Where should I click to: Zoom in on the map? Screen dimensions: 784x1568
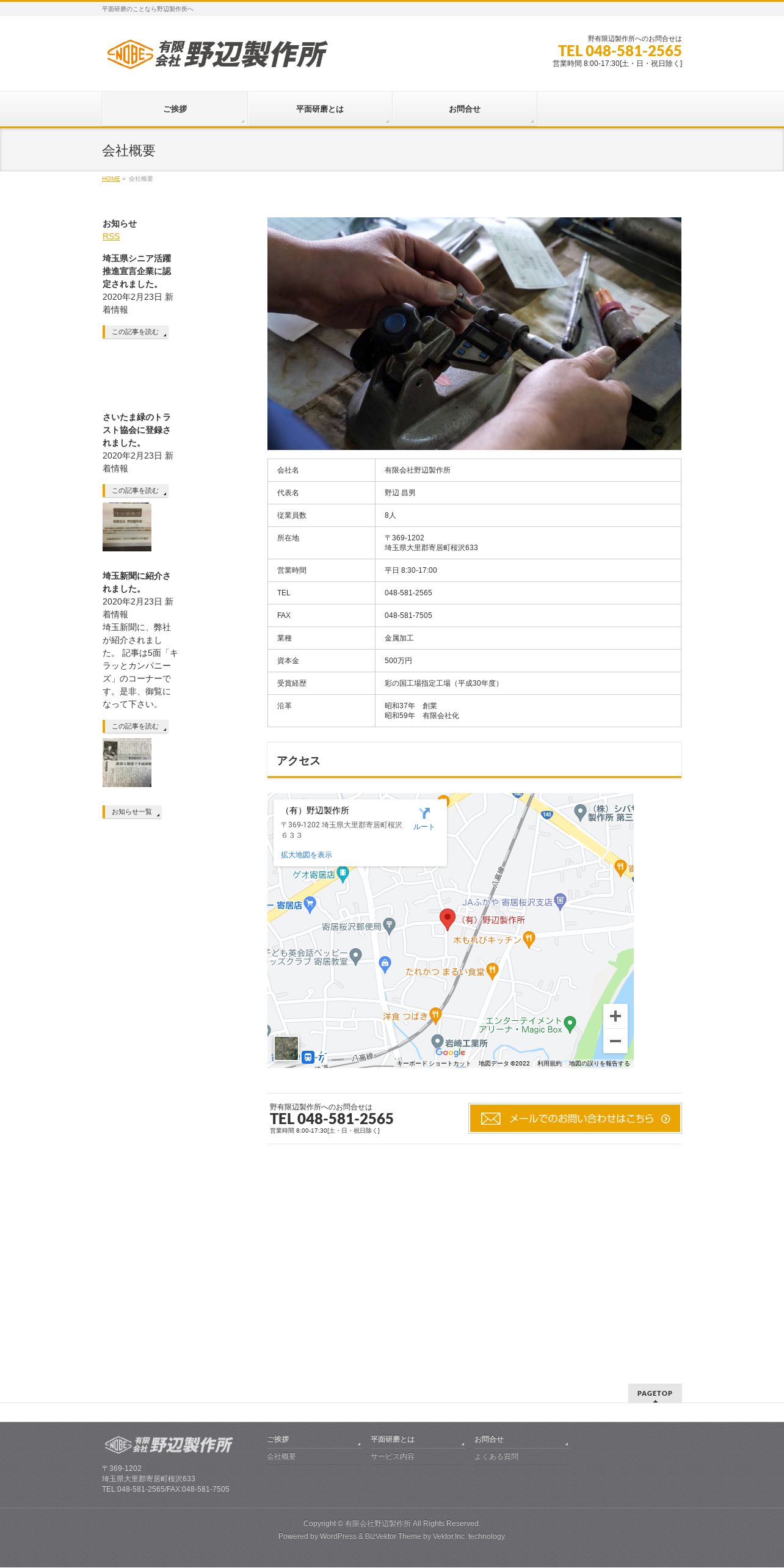click(x=615, y=1016)
